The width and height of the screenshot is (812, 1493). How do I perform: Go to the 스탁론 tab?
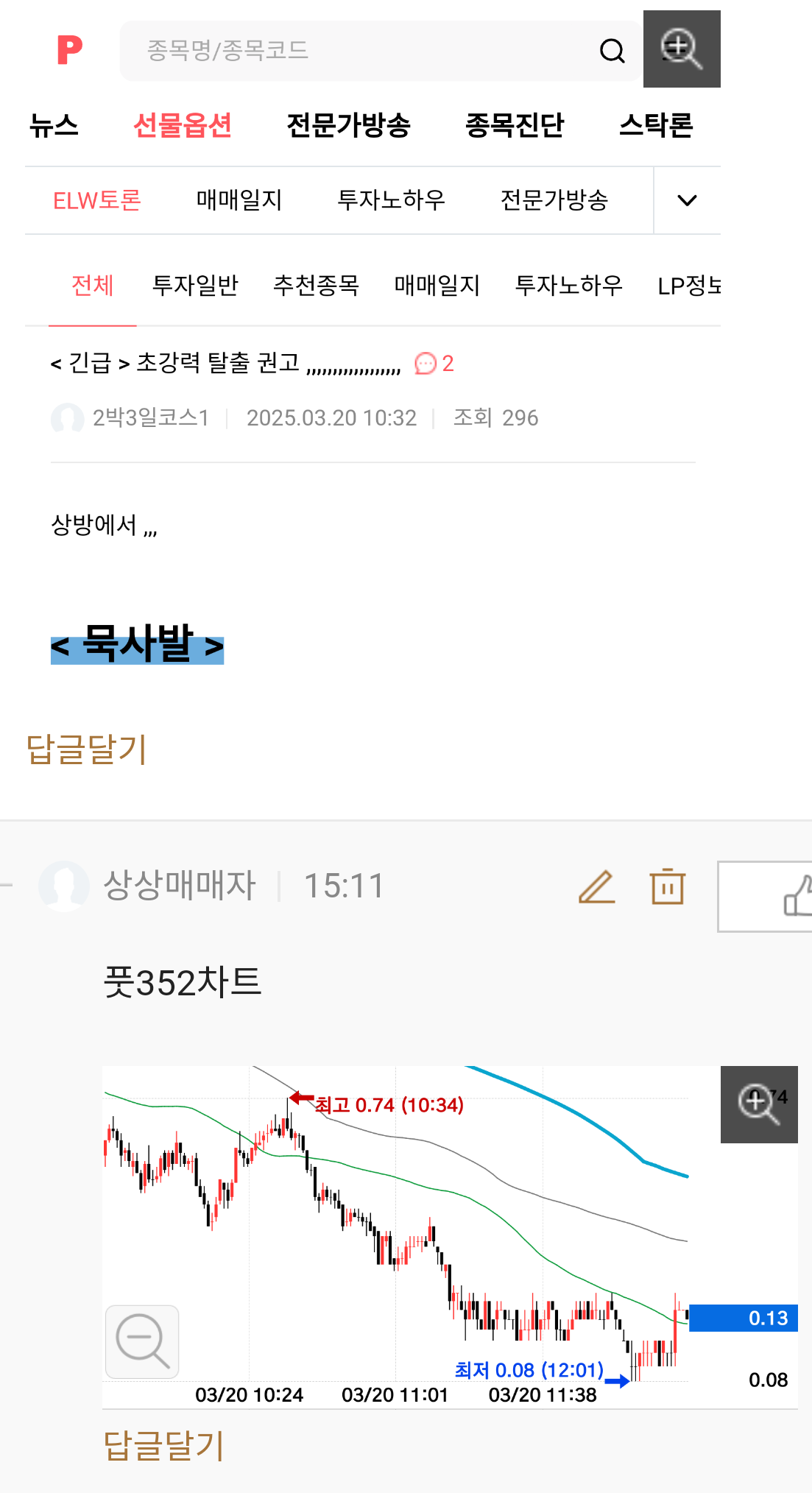[x=656, y=126]
